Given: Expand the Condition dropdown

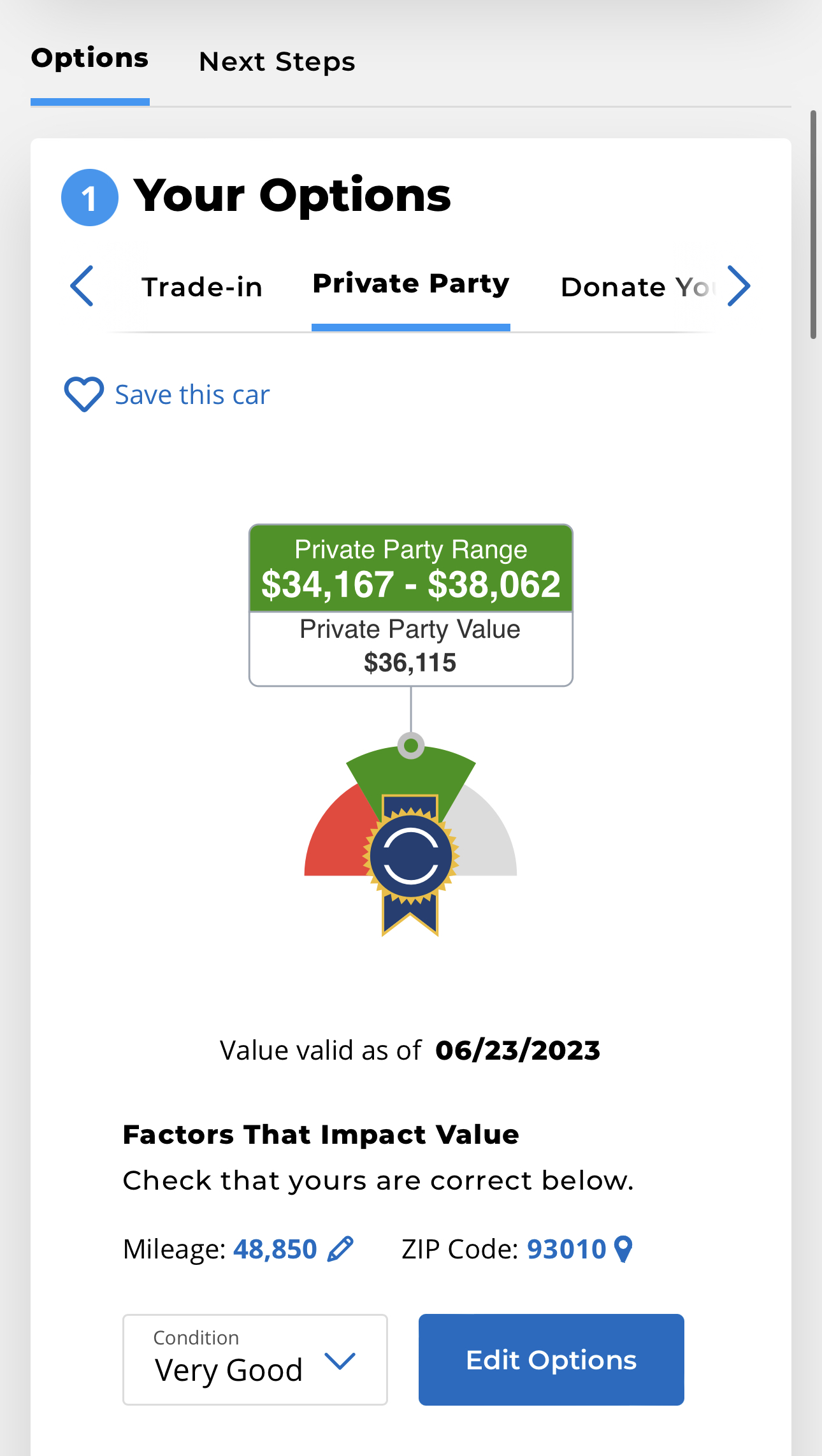Looking at the screenshot, I should click(x=255, y=1359).
